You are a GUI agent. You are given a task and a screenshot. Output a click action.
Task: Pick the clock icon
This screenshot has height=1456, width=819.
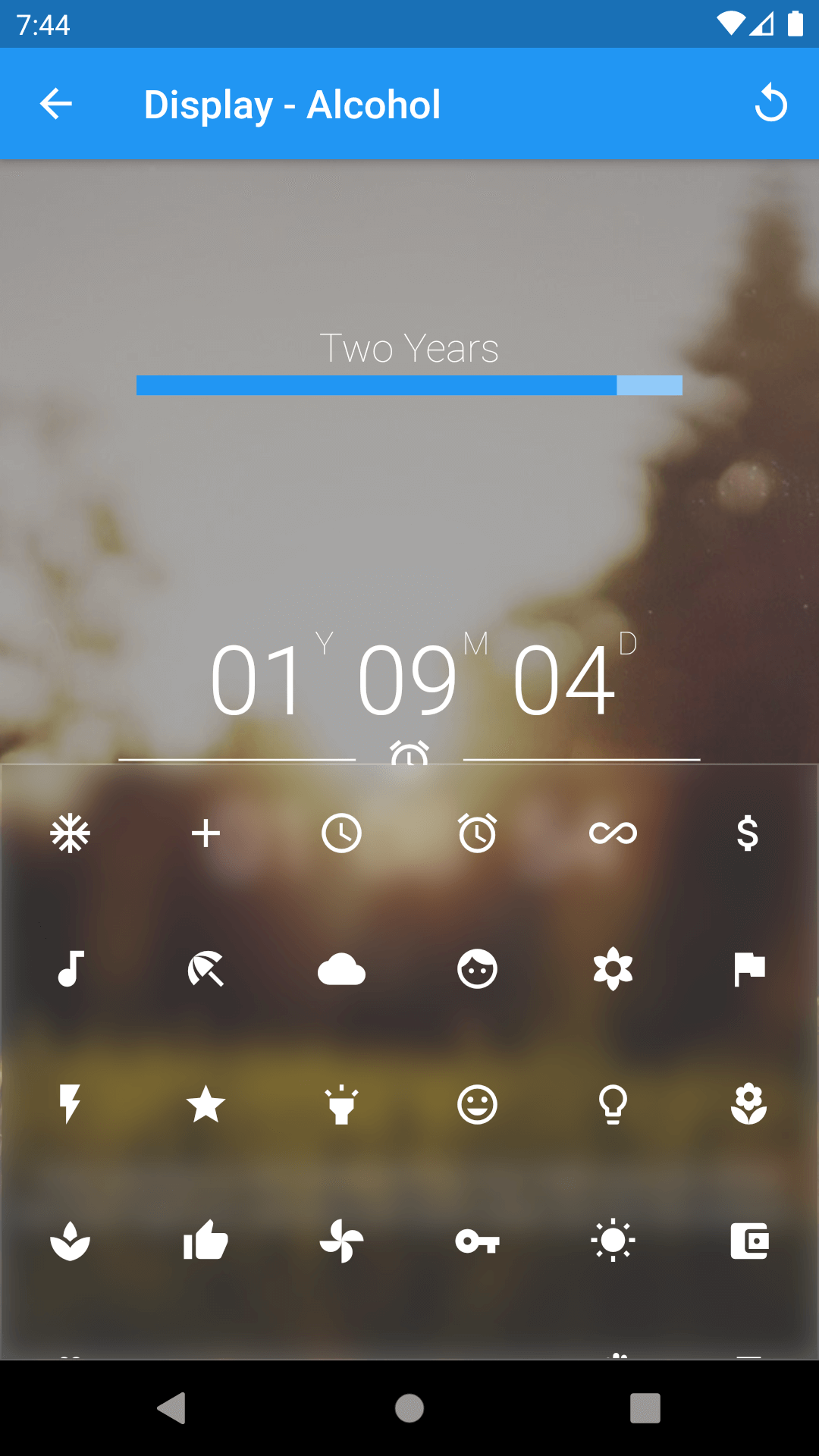tap(341, 833)
